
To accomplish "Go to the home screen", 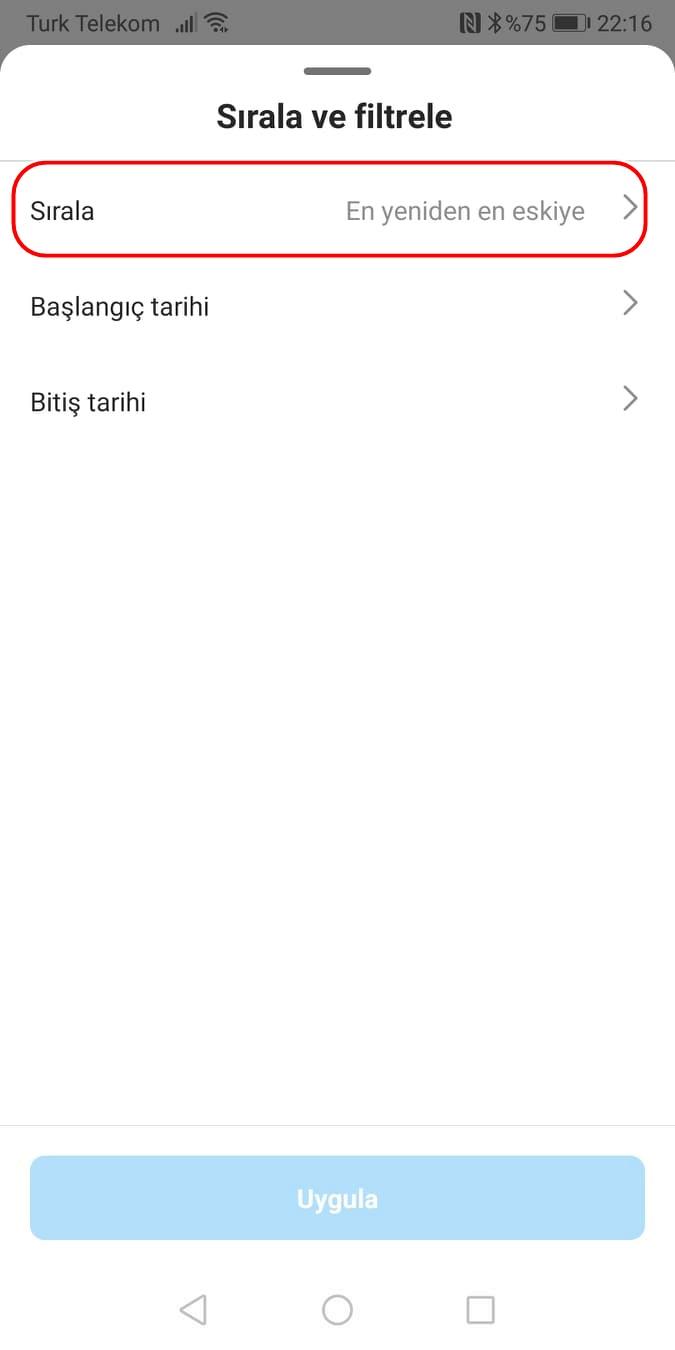I will 337,1309.
